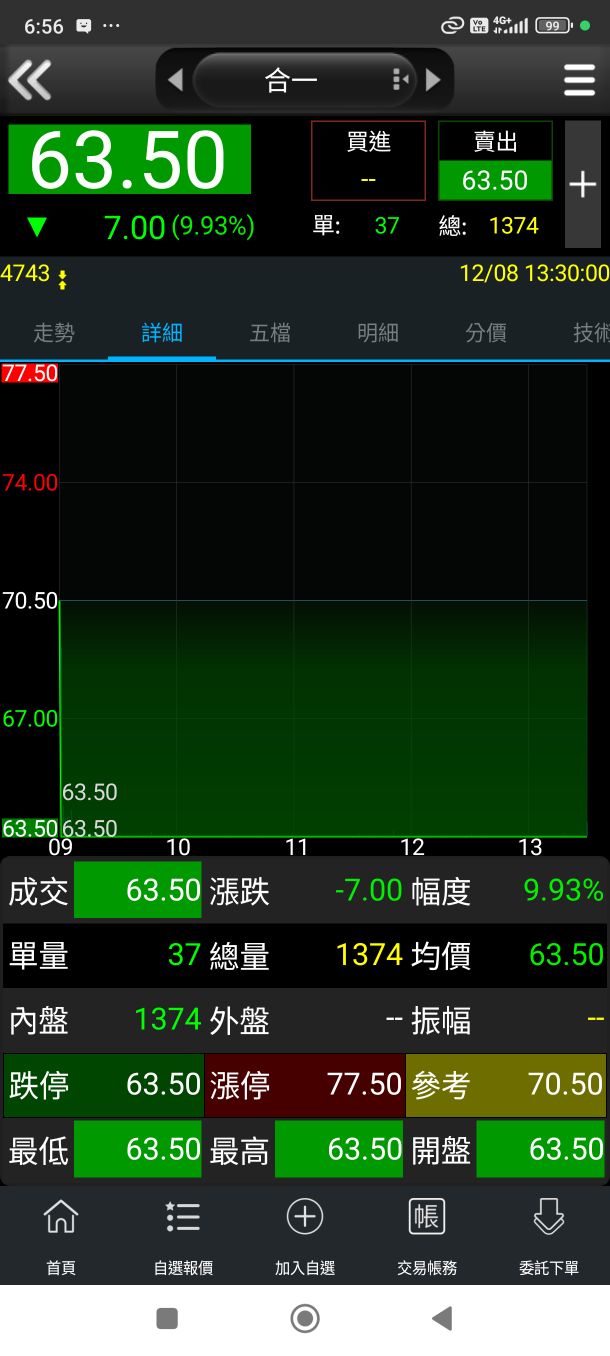
Task: Switch to the 分價 tab
Action: (x=486, y=333)
